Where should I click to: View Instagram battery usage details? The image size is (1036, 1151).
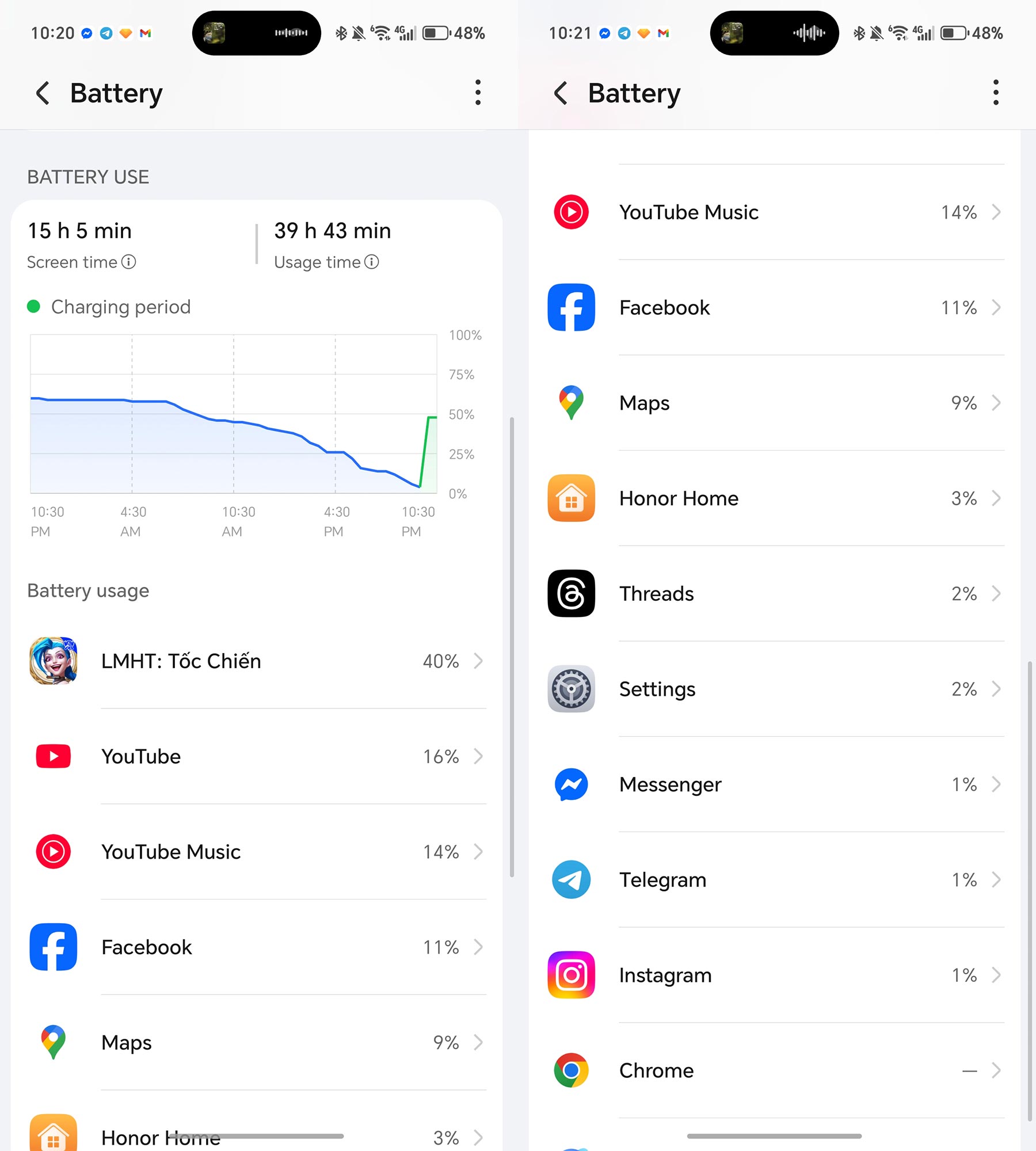point(774,975)
